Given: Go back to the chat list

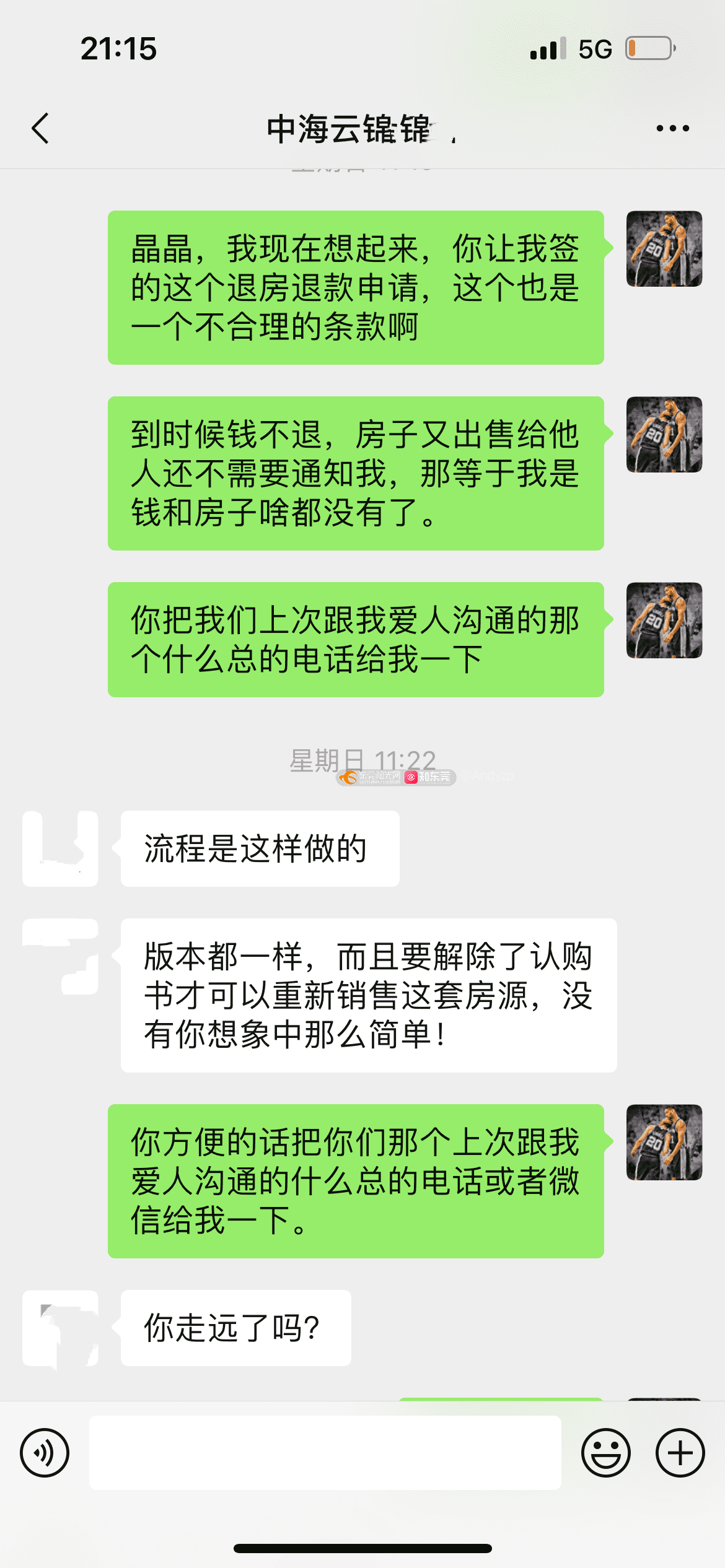Looking at the screenshot, I should pos(41,129).
